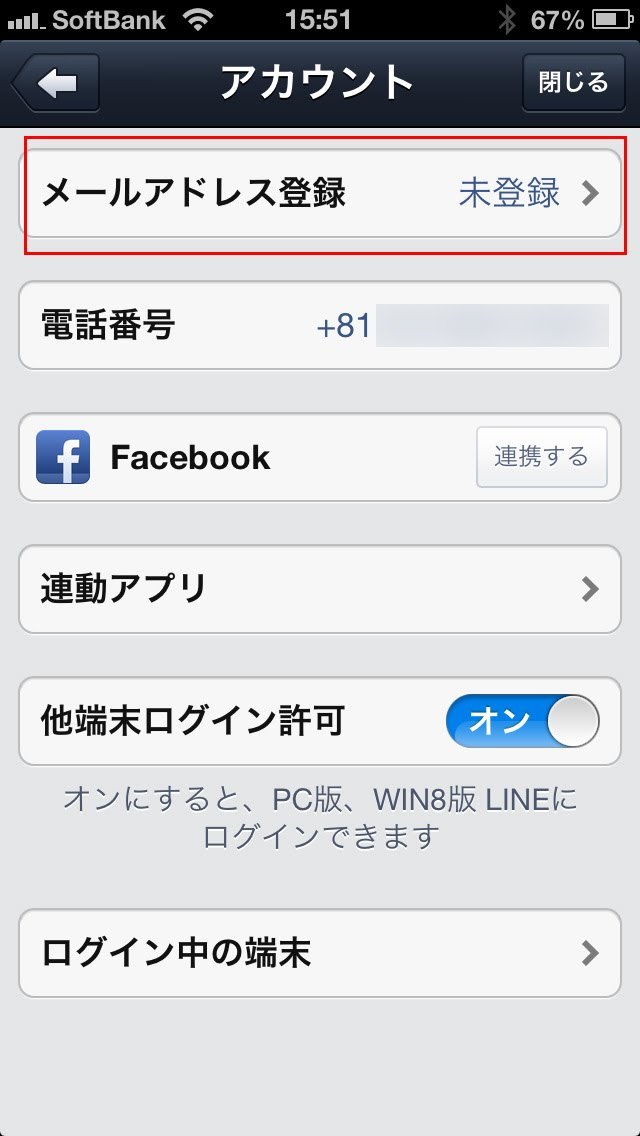This screenshot has width=640, height=1136.
Task: Open 連動アプリ list
Action: pos(320,589)
